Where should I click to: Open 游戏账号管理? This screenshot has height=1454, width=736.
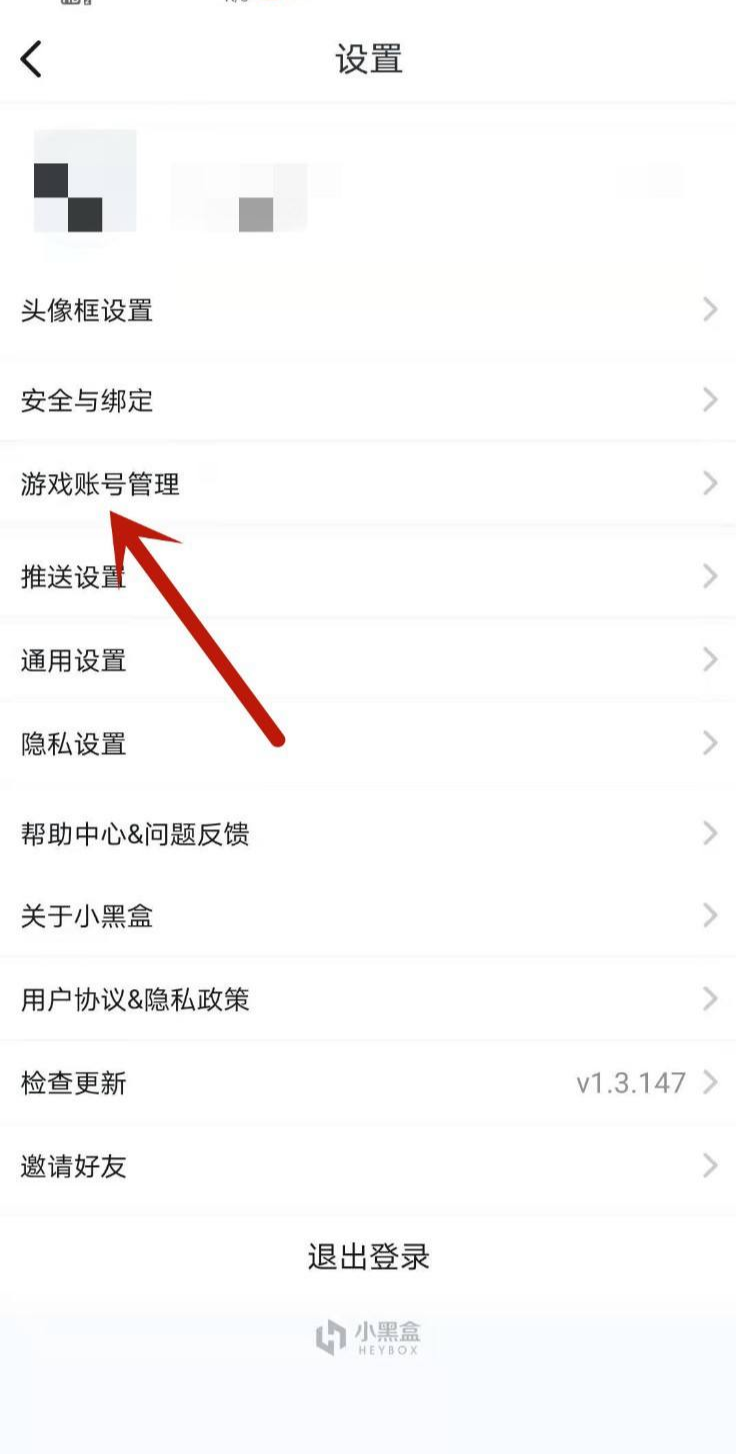click(368, 485)
